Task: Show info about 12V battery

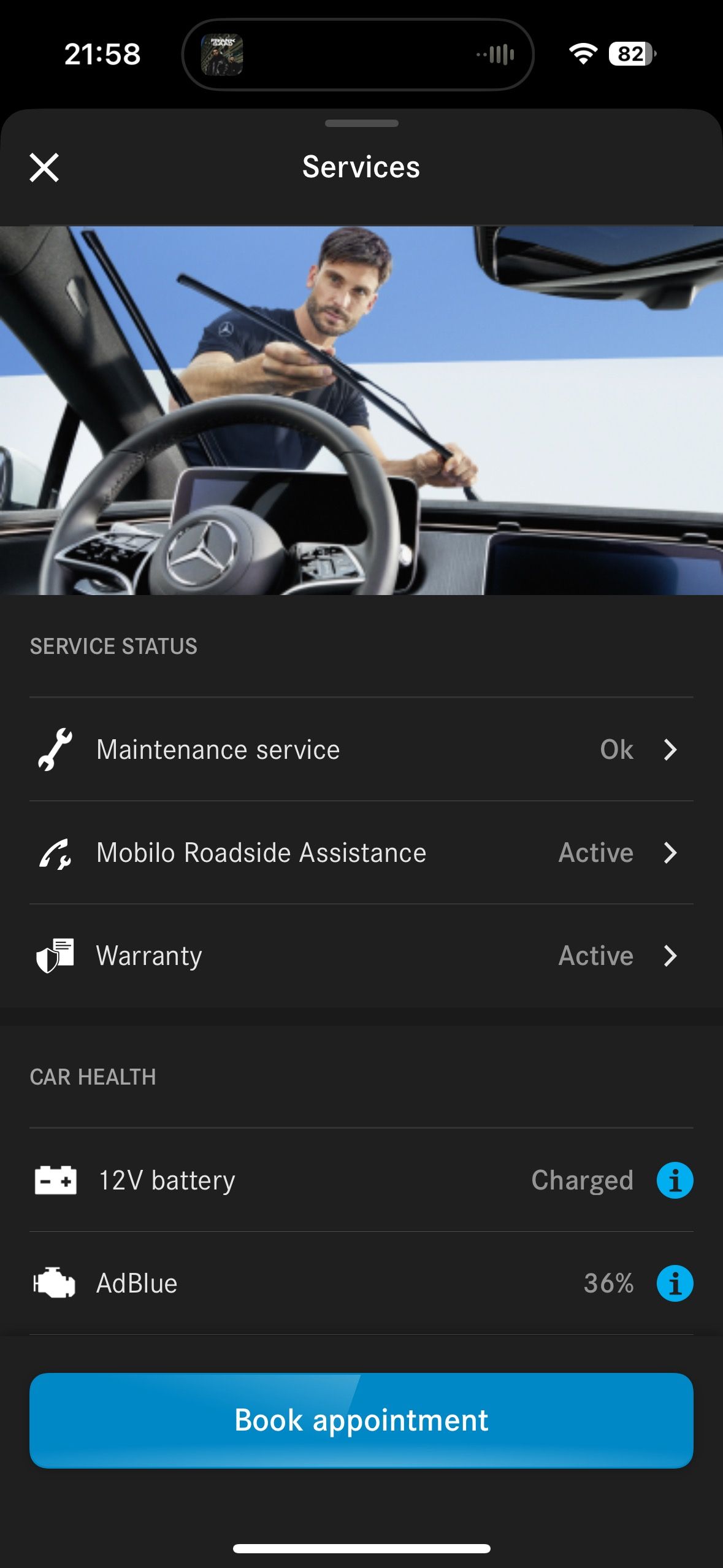Action: click(x=675, y=1180)
